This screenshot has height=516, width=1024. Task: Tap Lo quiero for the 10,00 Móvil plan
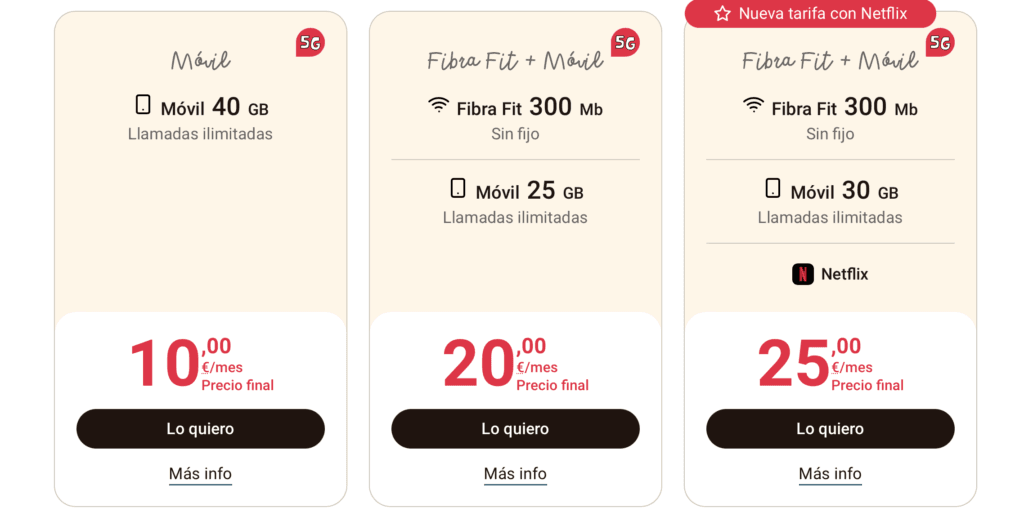tap(200, 429)
